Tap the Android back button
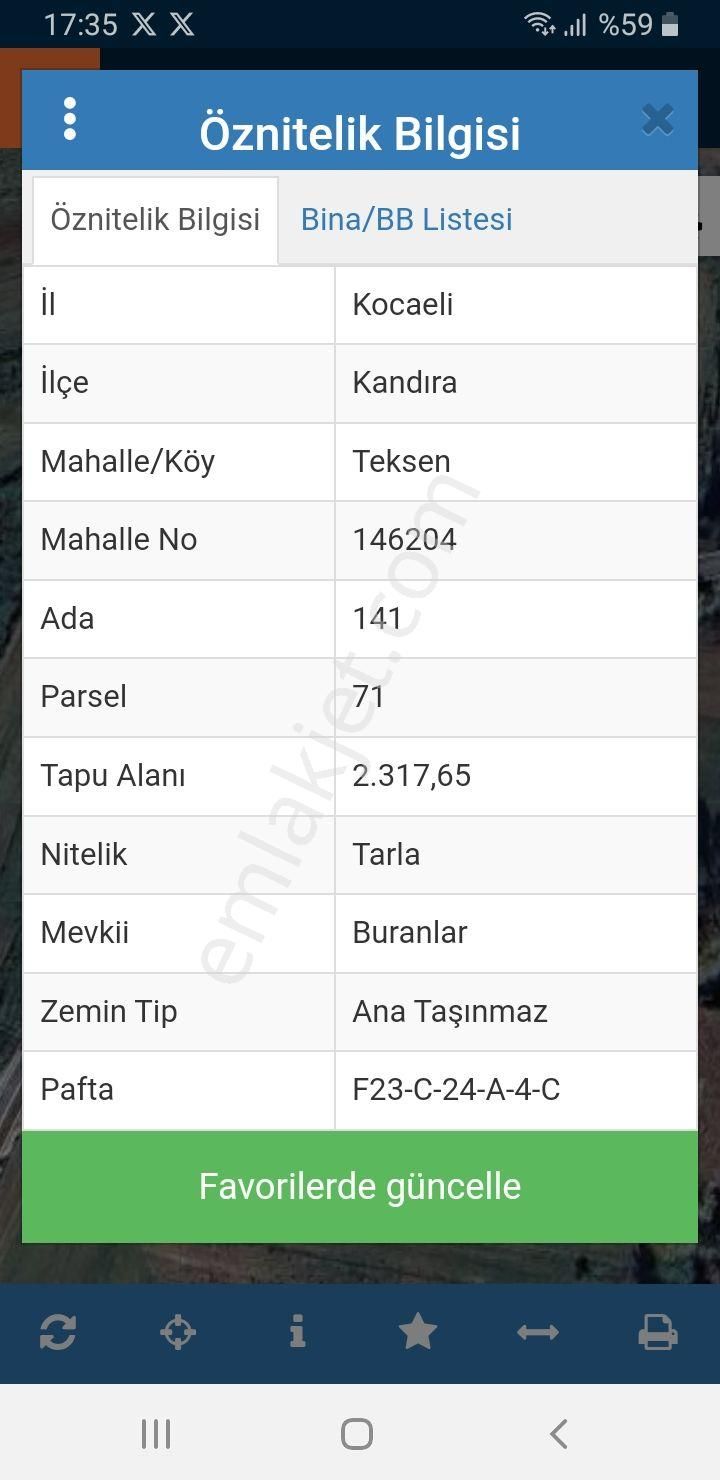 [x=559, y=1432]
